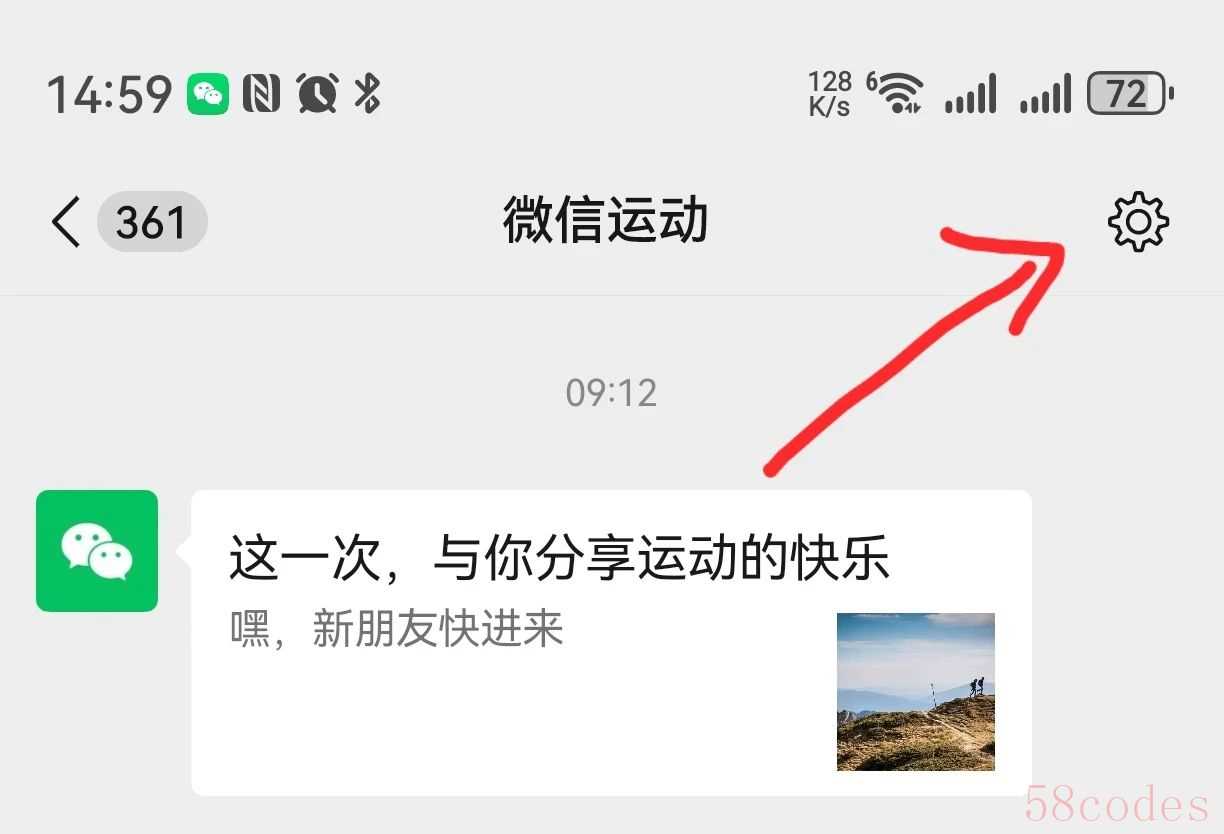Go back to the chat list

pos(66,222)
